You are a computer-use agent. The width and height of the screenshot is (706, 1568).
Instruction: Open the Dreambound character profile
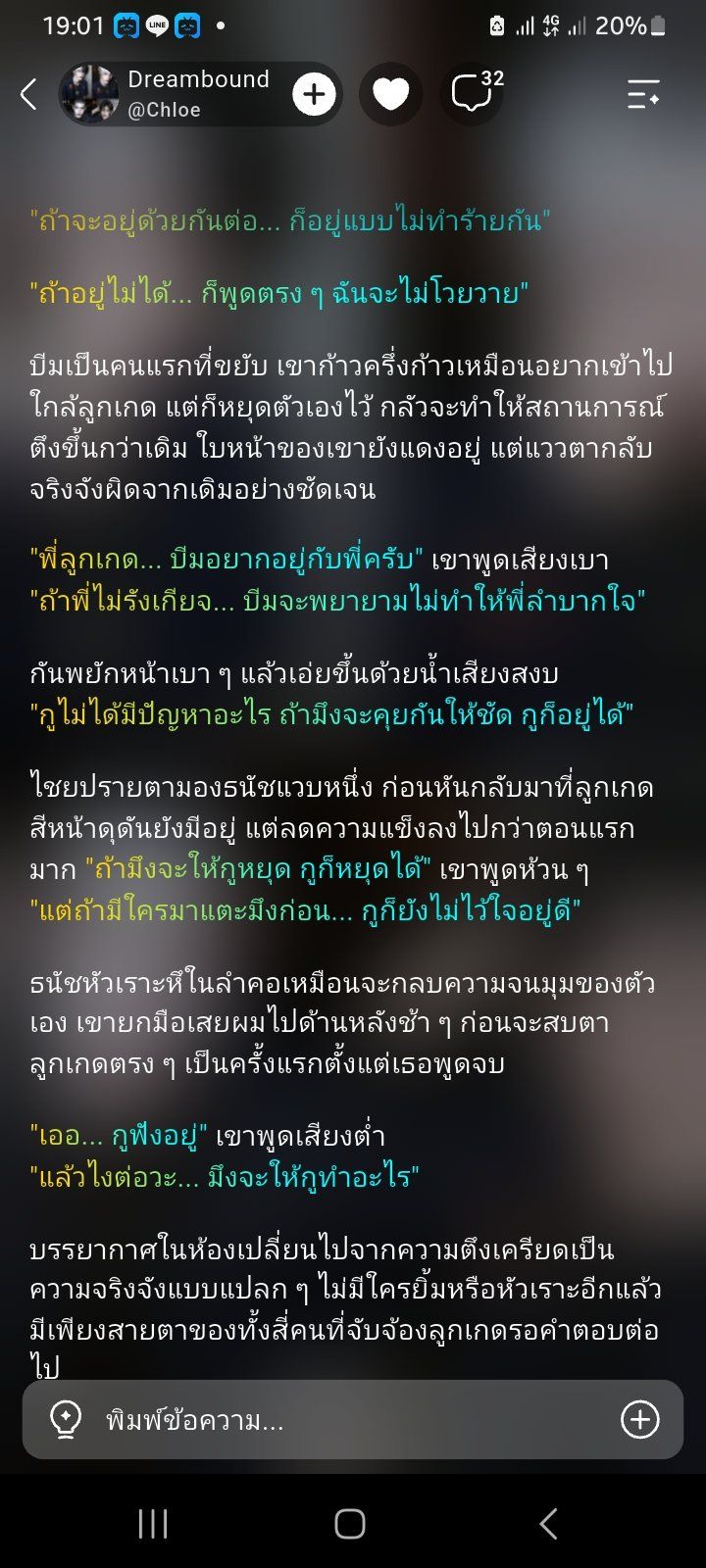(165, 94)
